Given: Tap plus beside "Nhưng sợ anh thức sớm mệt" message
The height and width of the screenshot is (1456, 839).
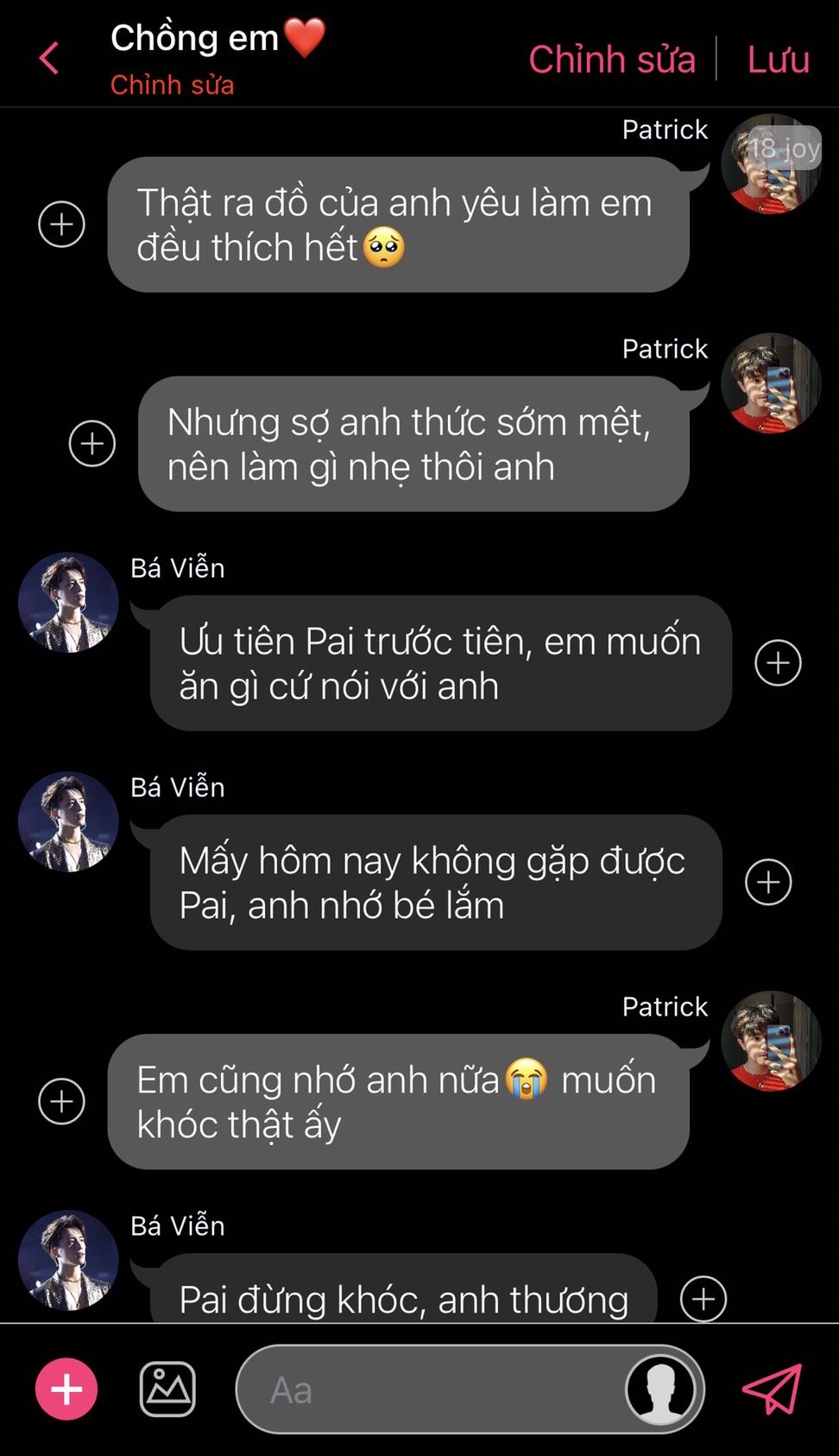Looking at the screenshot, I should [x=92, y=444].
